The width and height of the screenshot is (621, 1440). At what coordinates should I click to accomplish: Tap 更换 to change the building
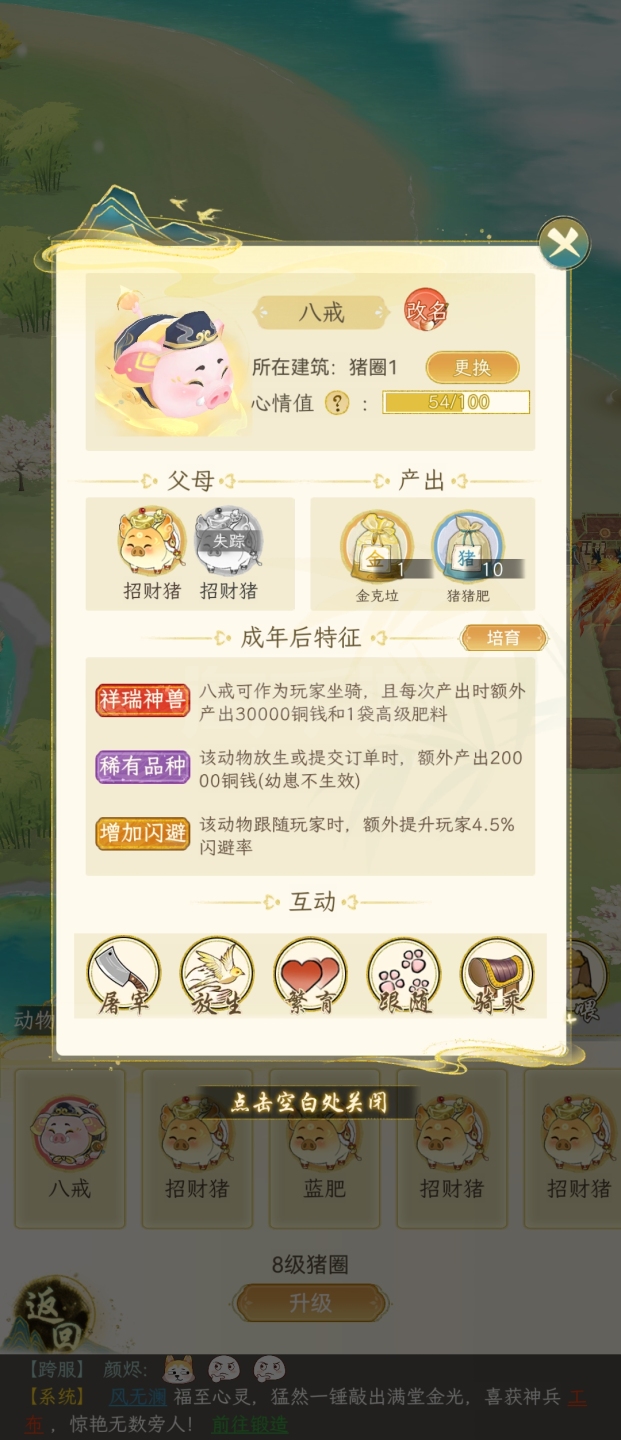click(x=472, y=368)
